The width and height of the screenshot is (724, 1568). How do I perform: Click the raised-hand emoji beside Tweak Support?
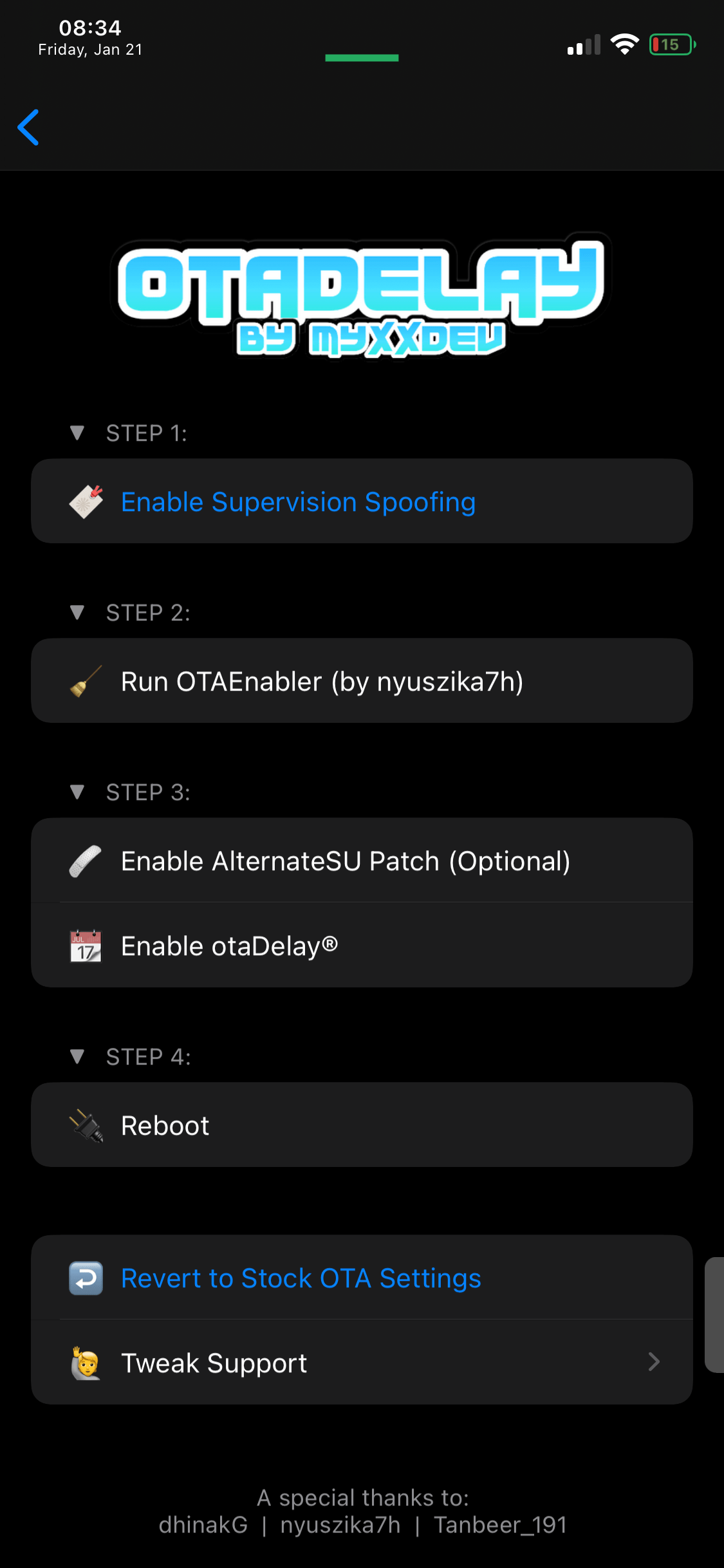click(84, 1363)
